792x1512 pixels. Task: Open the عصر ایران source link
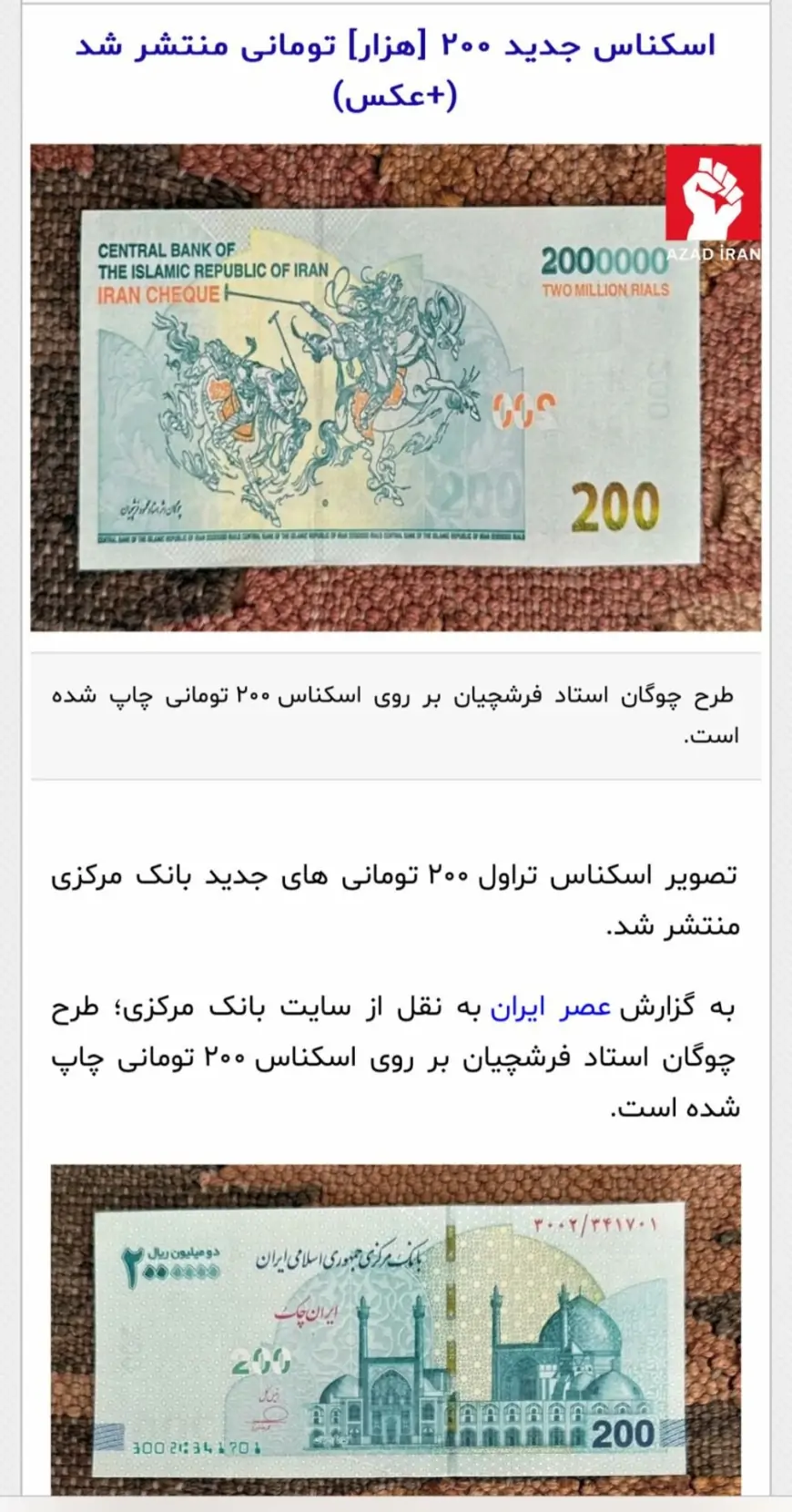coord(550,1008)
